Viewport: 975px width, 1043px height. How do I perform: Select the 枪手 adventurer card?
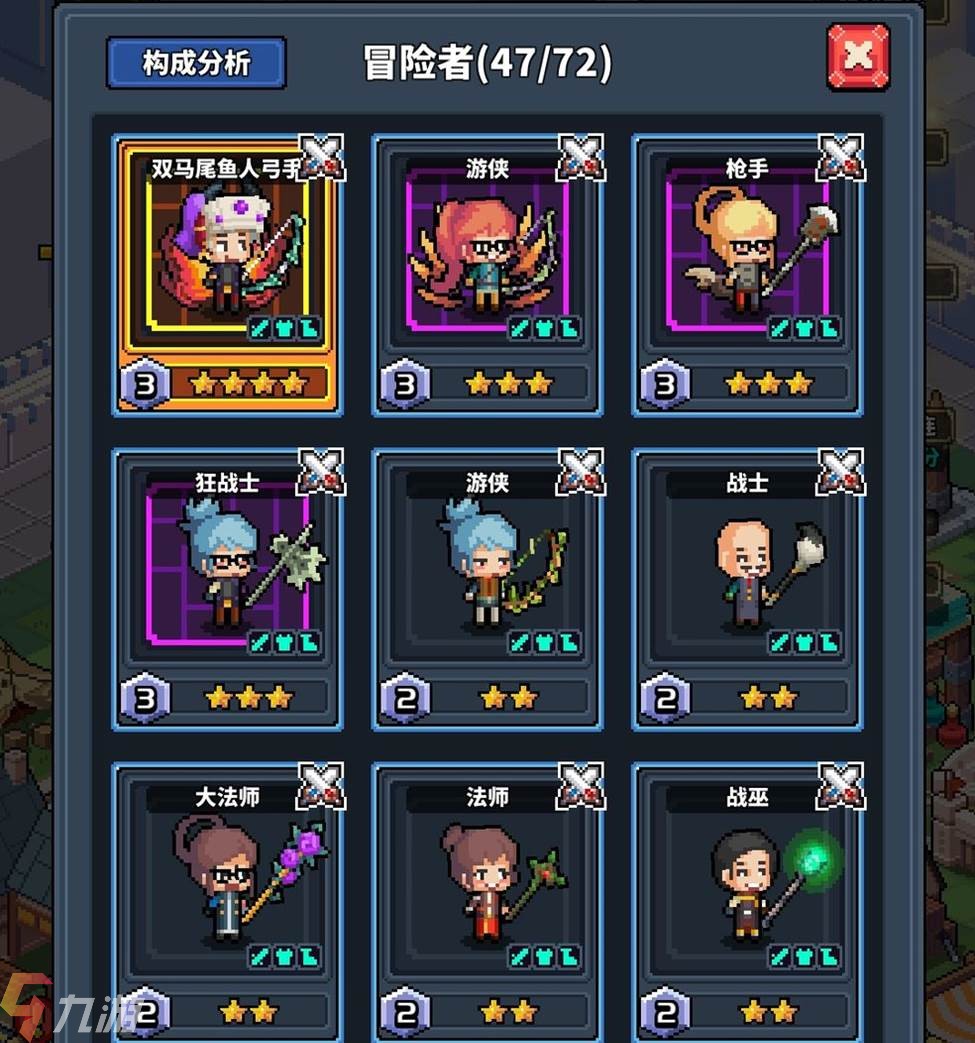(747, 275)
